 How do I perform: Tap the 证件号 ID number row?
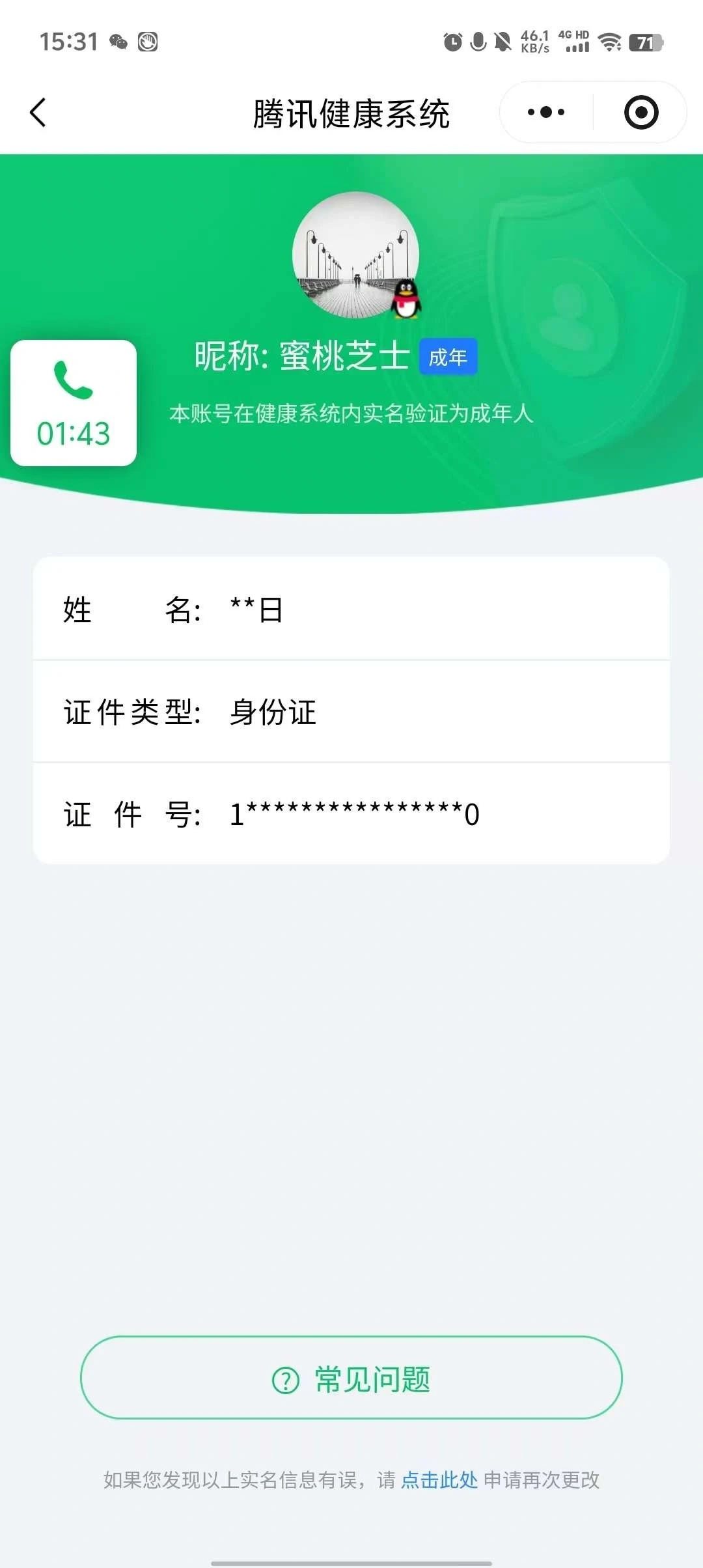[351, 814]
